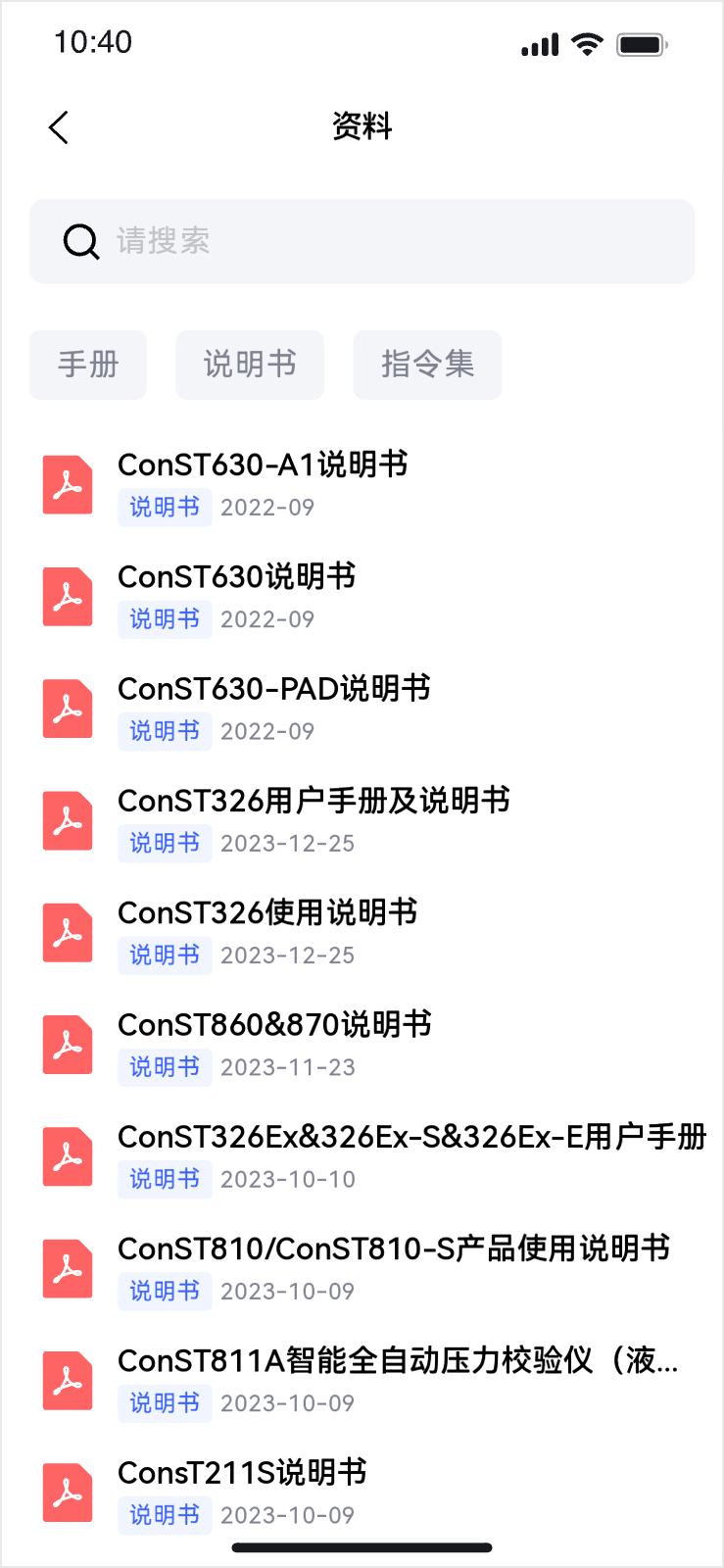Open ConST811A智能全自动压力校验仪 document
724x1568 pixels.
[x=398, y=1360]
